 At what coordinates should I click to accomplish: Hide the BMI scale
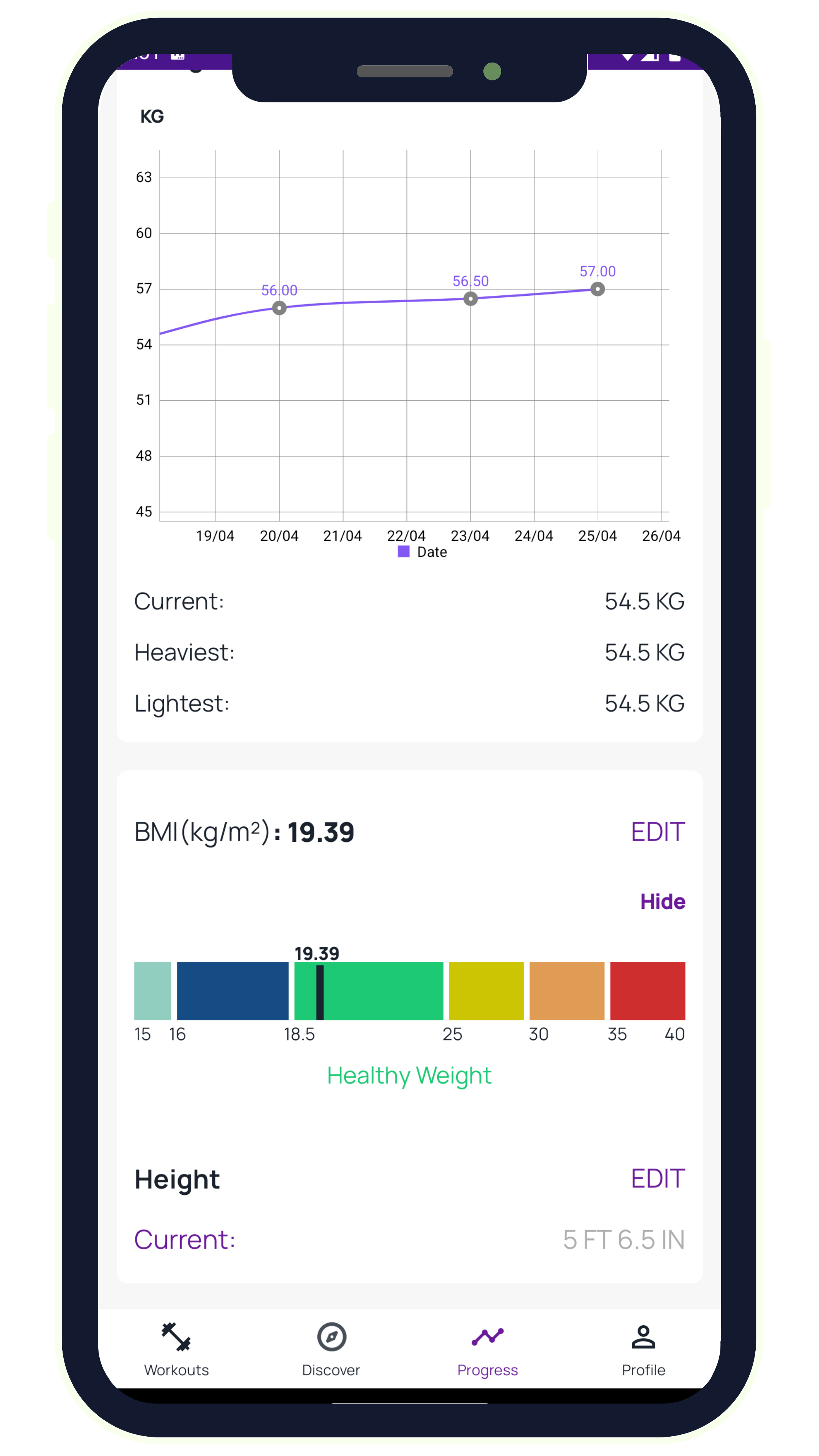pos(662,902)
